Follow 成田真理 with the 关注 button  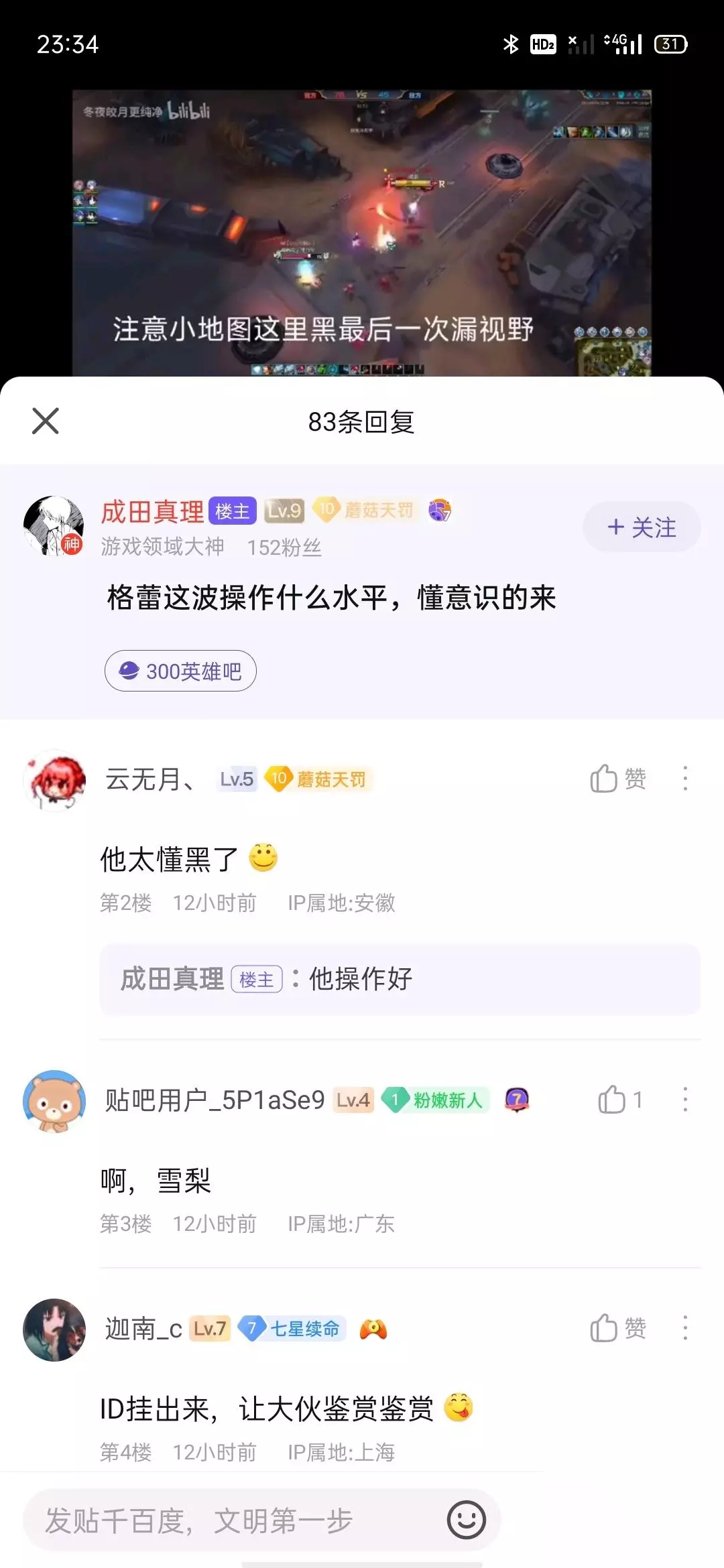pyautogui.click(x=642, y=527)
